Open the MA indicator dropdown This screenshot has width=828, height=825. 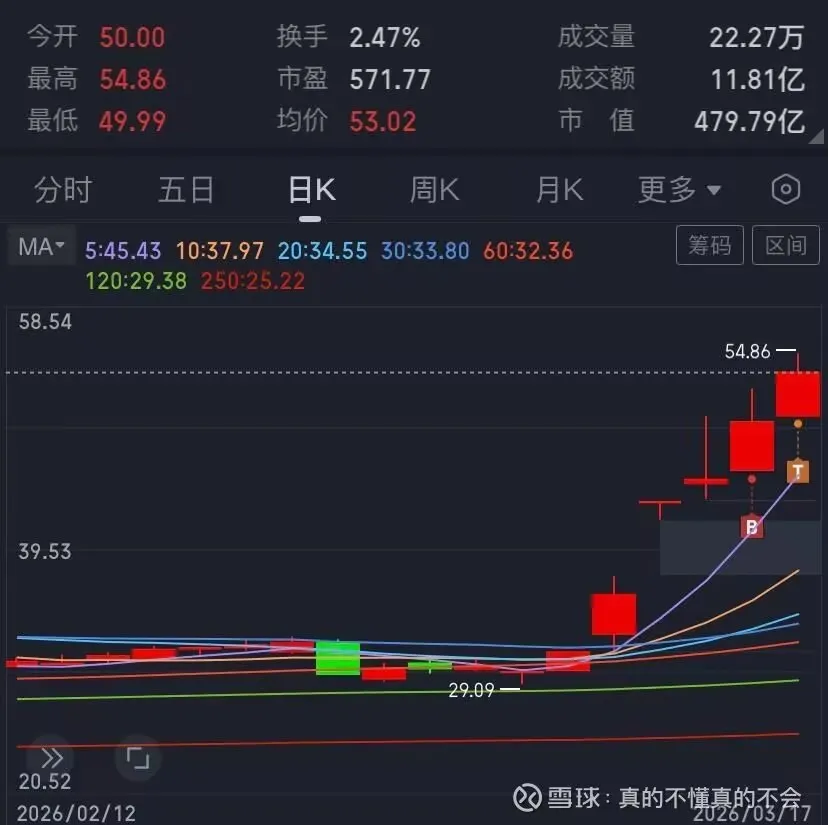[41, 246]
